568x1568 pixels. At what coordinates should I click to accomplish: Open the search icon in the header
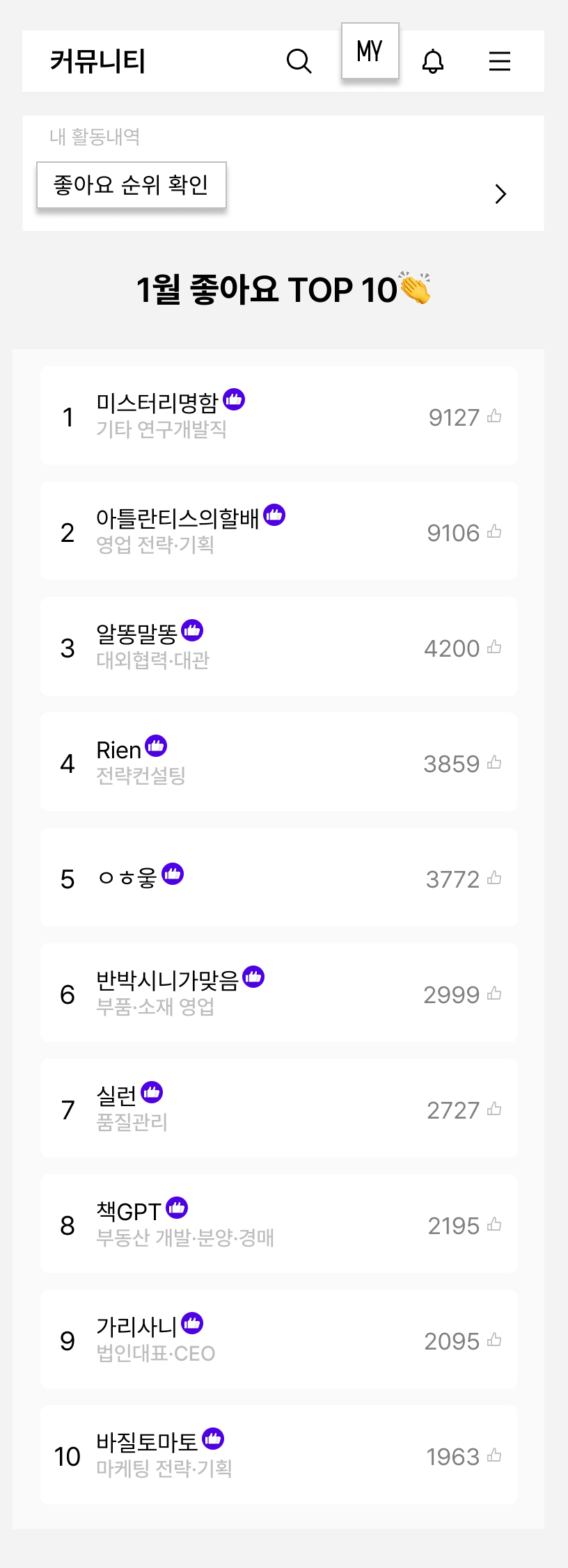click(299, 61)
